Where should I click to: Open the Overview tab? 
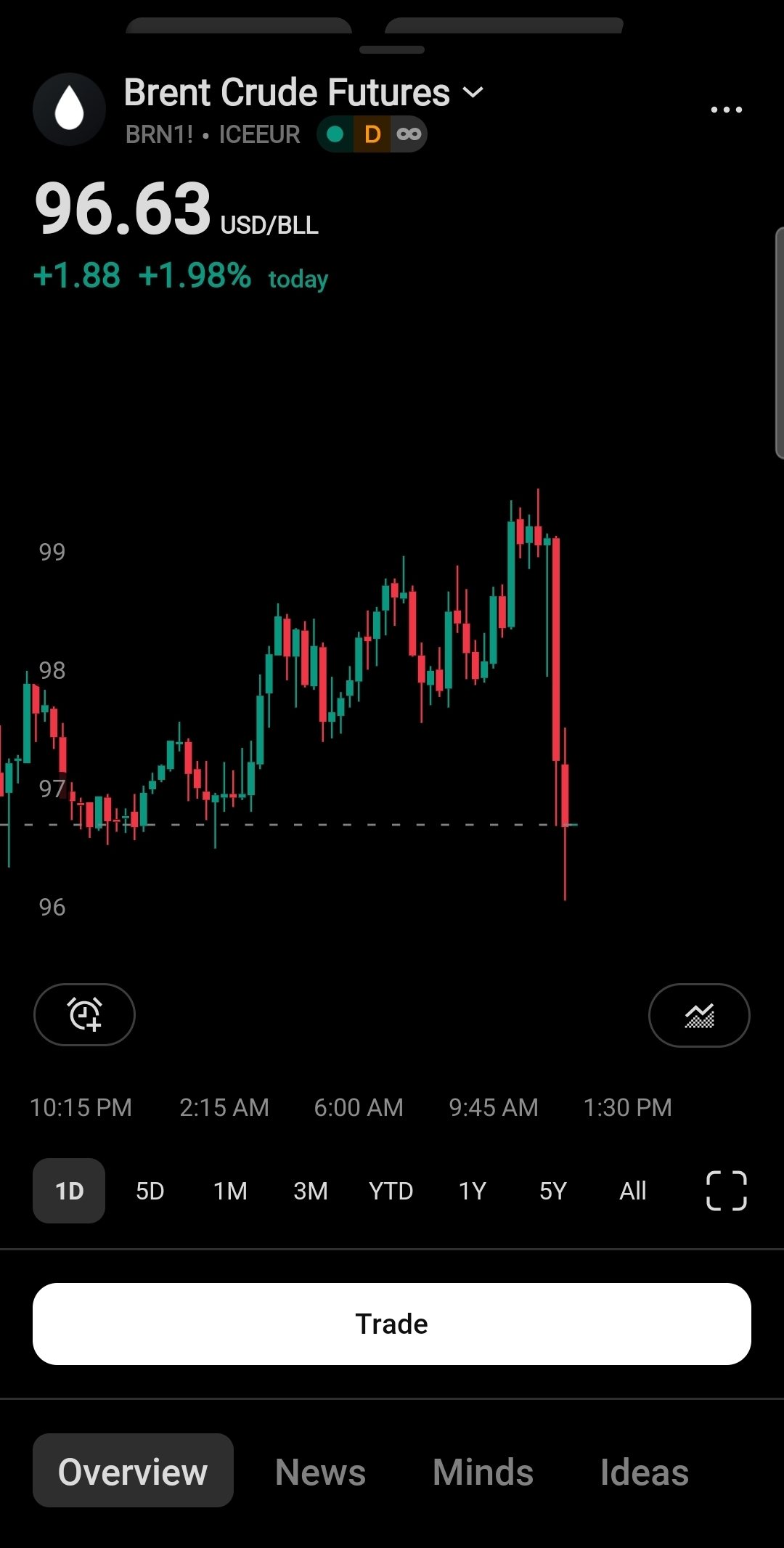pos(133,1471)
